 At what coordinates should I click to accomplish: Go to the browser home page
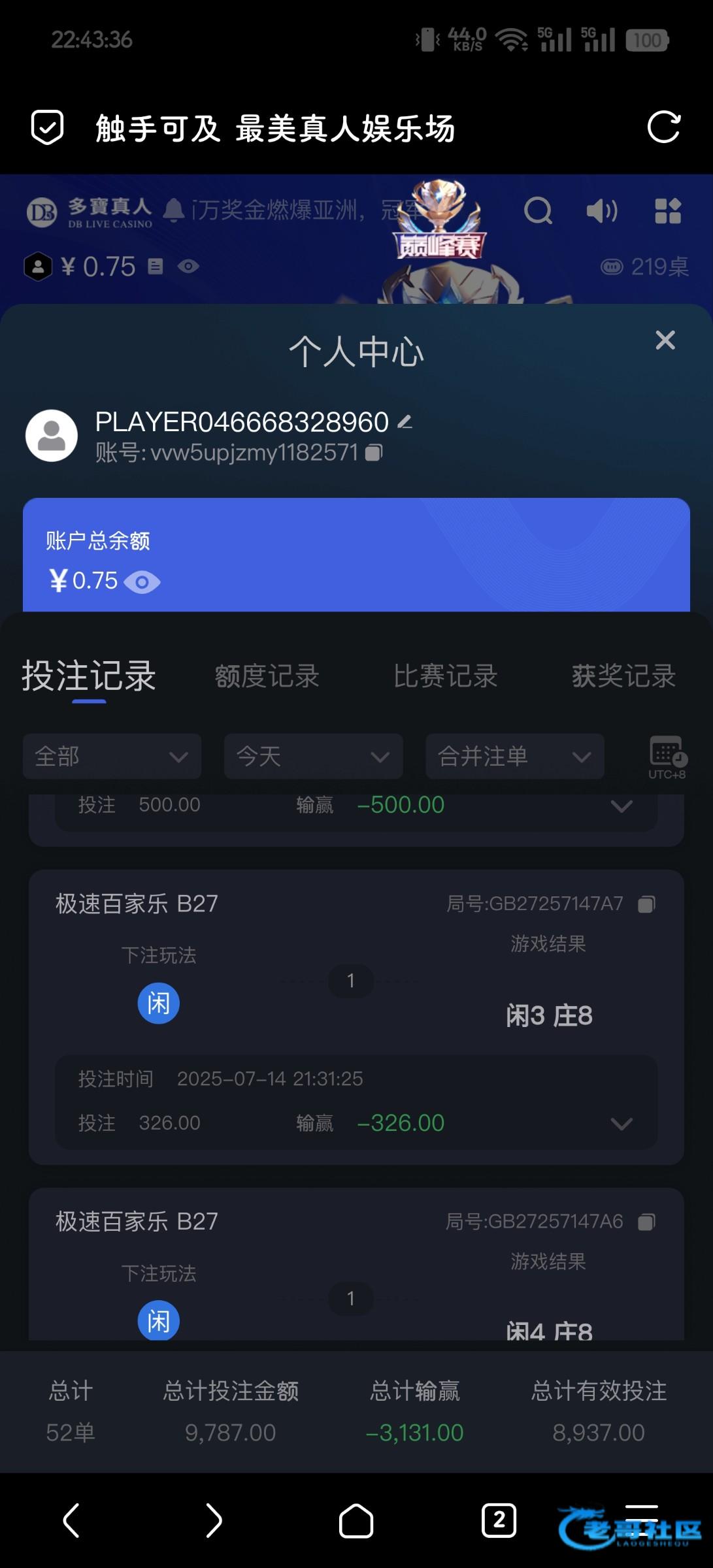pyautogui.click(x=356, y=1520)
